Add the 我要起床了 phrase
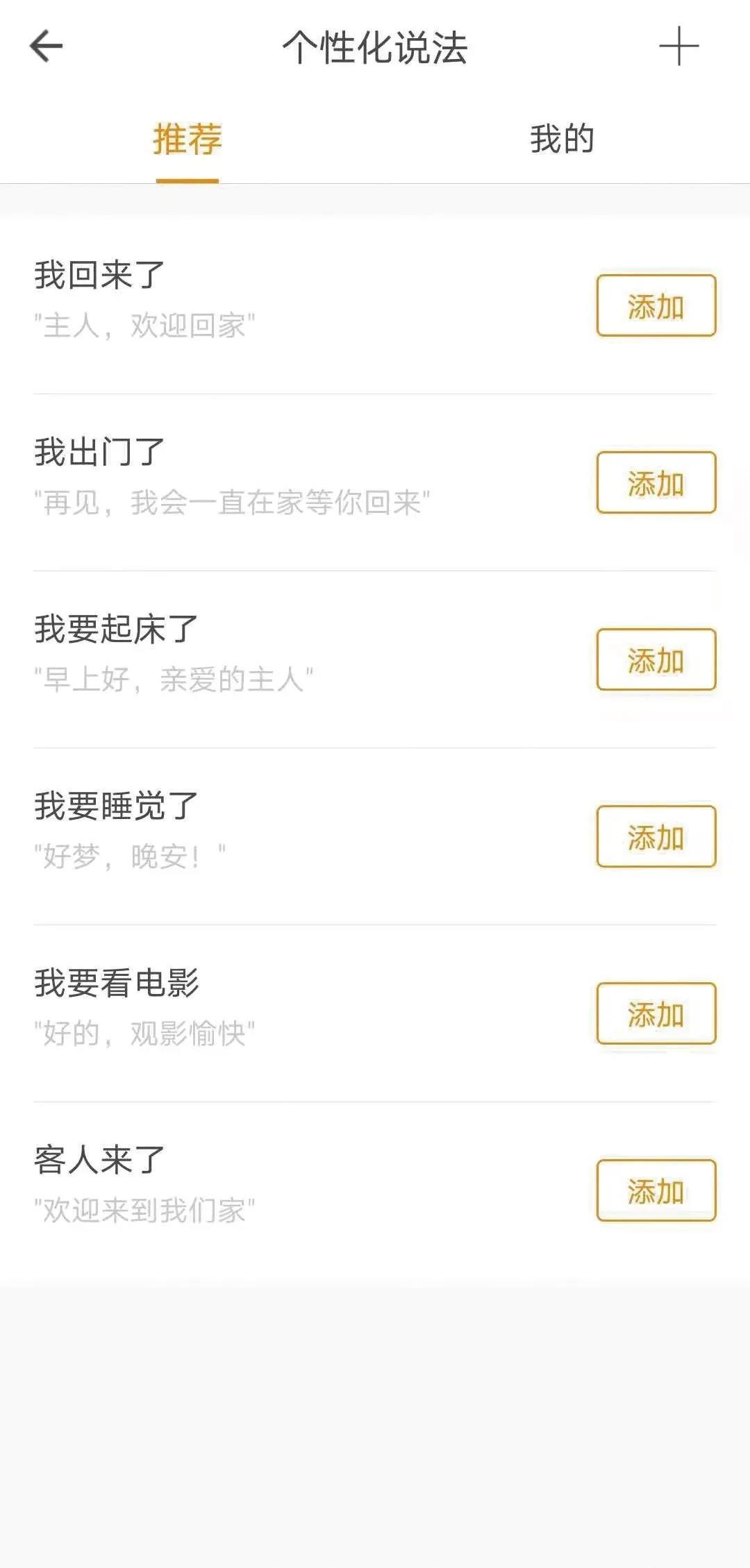750x1568 pixels. coord(656,659)
